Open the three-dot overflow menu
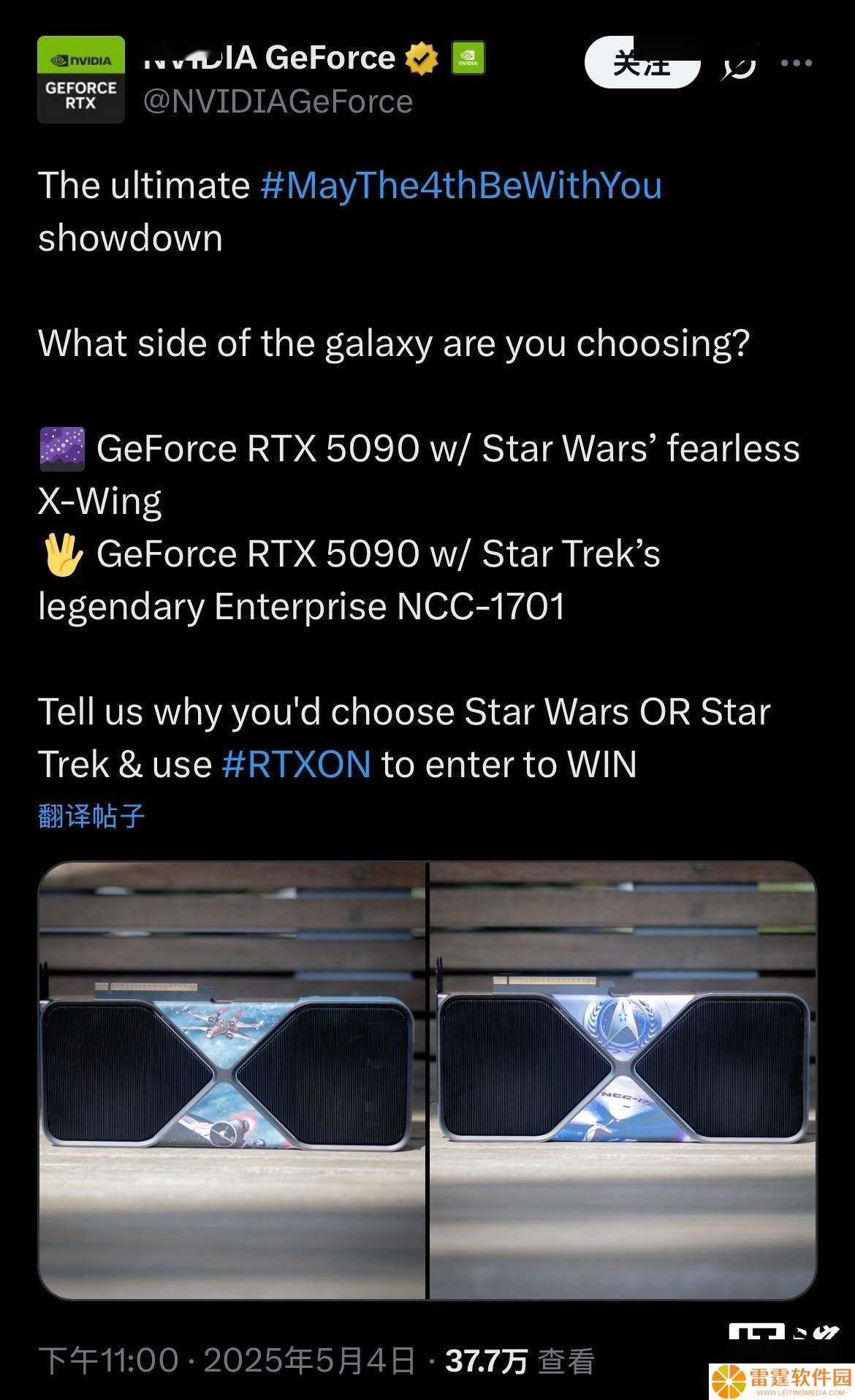The width and height of the screenshot is (855, 1400). click(796, 64)
